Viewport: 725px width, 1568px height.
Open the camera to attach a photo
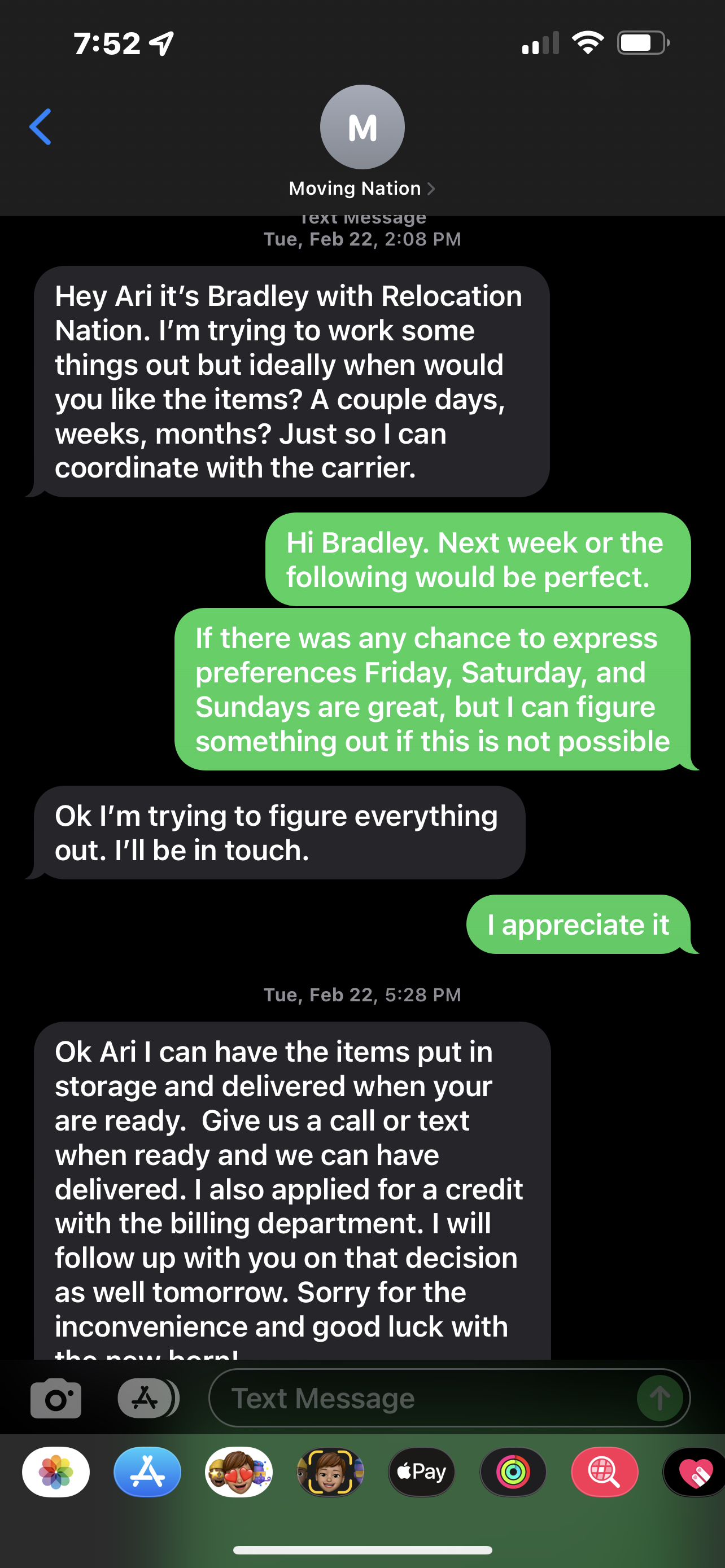(56, 1398)
